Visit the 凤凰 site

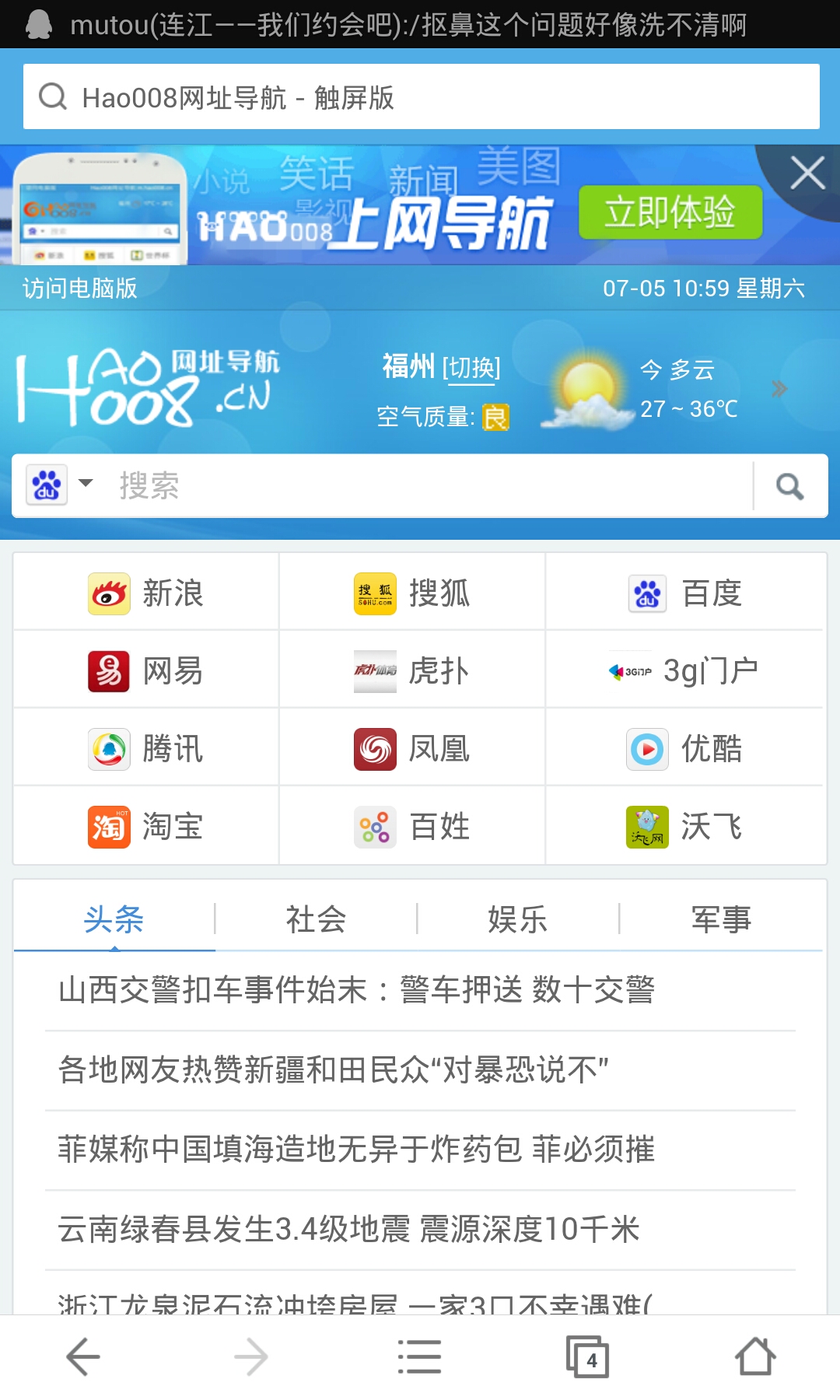pyautogui.click(x=412, y=749)
